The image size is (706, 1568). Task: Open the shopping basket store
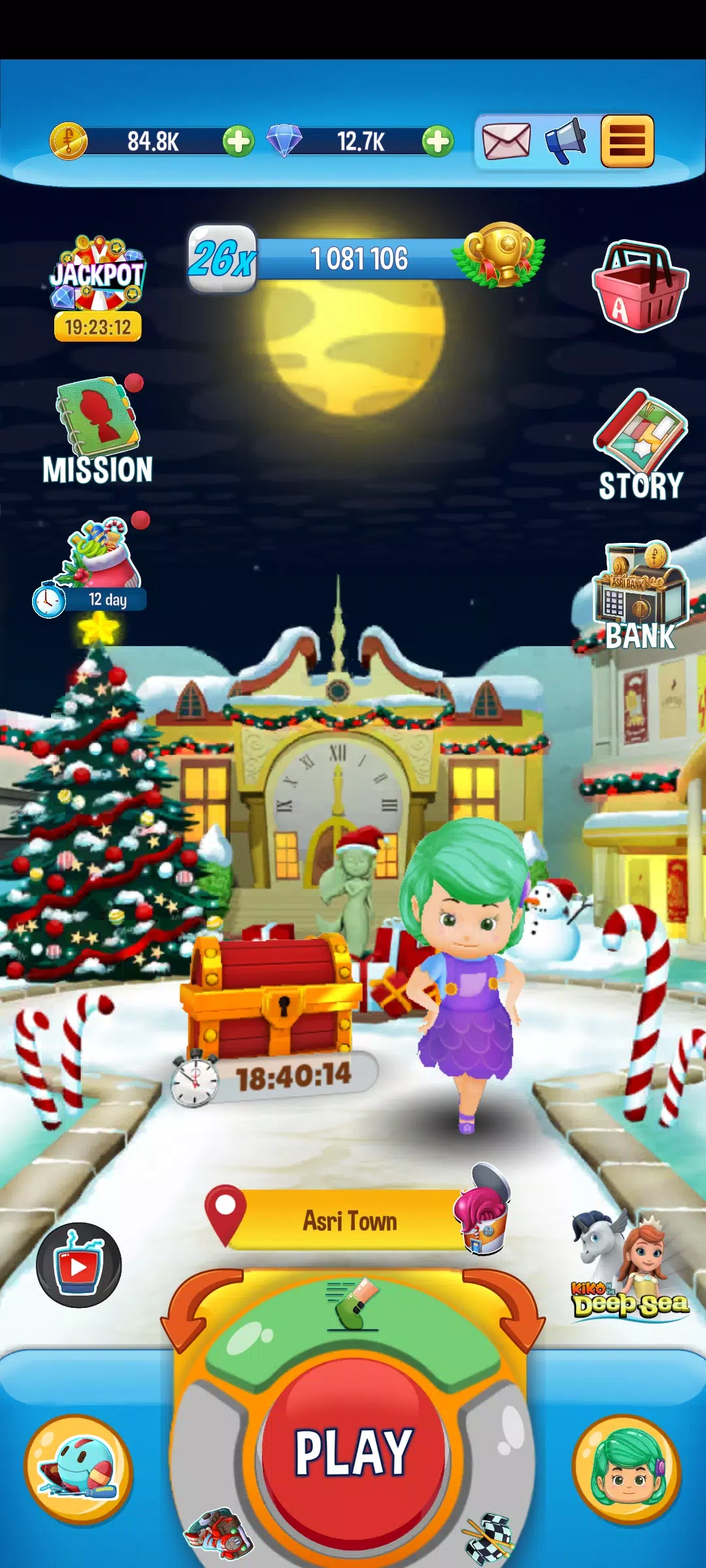(639, 286)
